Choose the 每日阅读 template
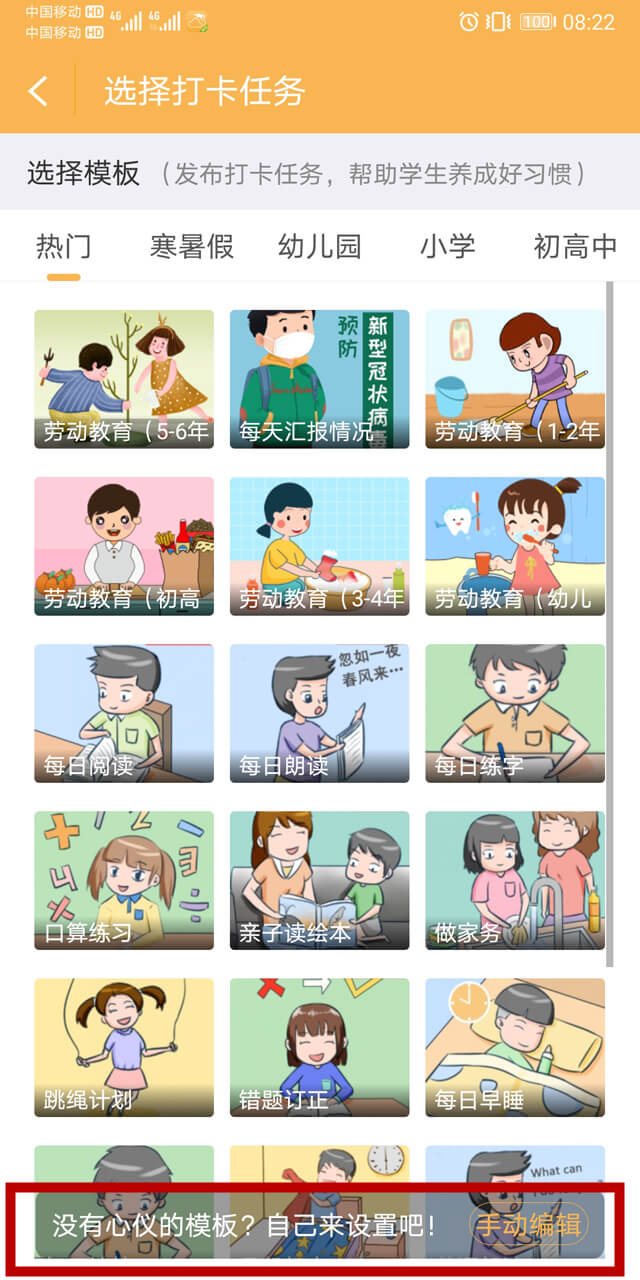The image size is (640, 1280). (124, 713)
